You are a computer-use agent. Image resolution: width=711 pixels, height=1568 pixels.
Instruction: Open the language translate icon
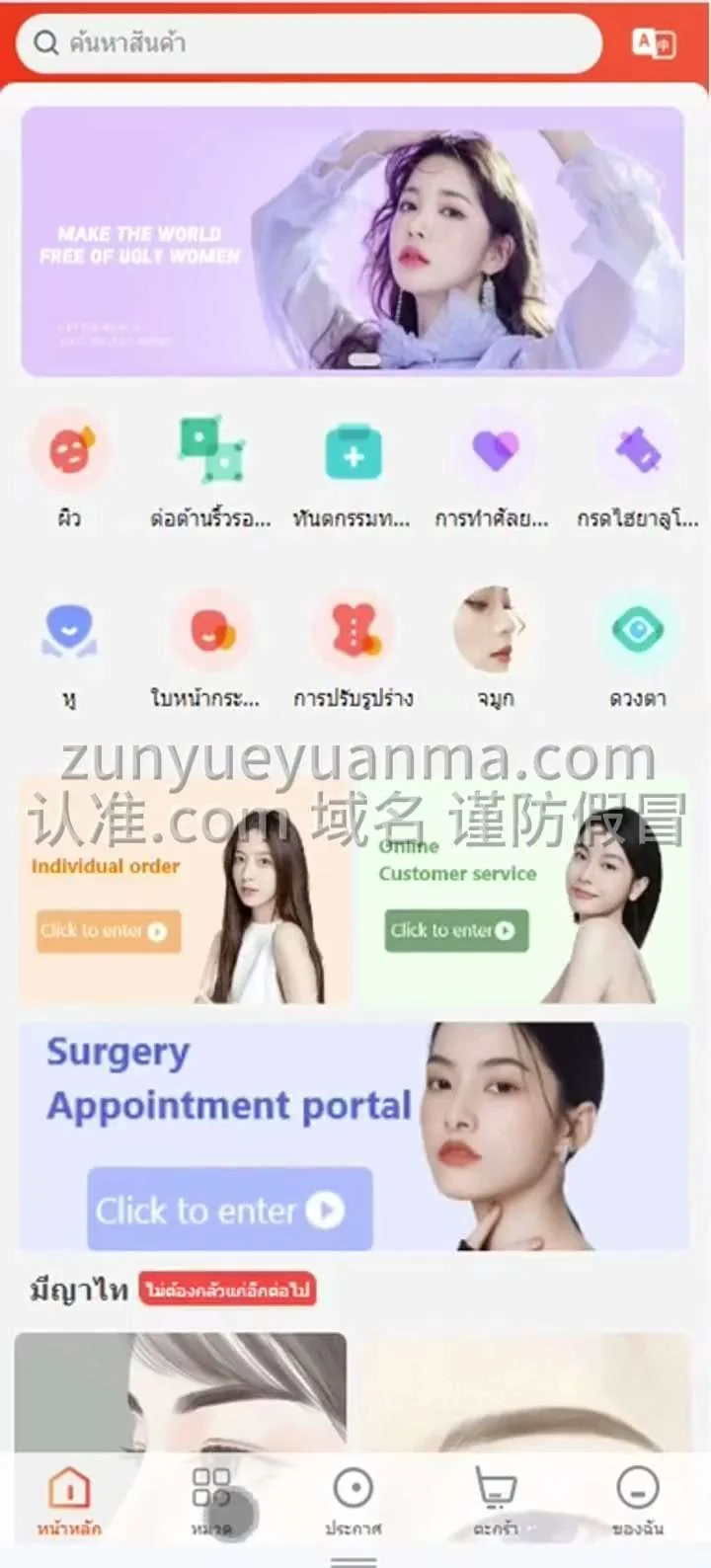653,43
